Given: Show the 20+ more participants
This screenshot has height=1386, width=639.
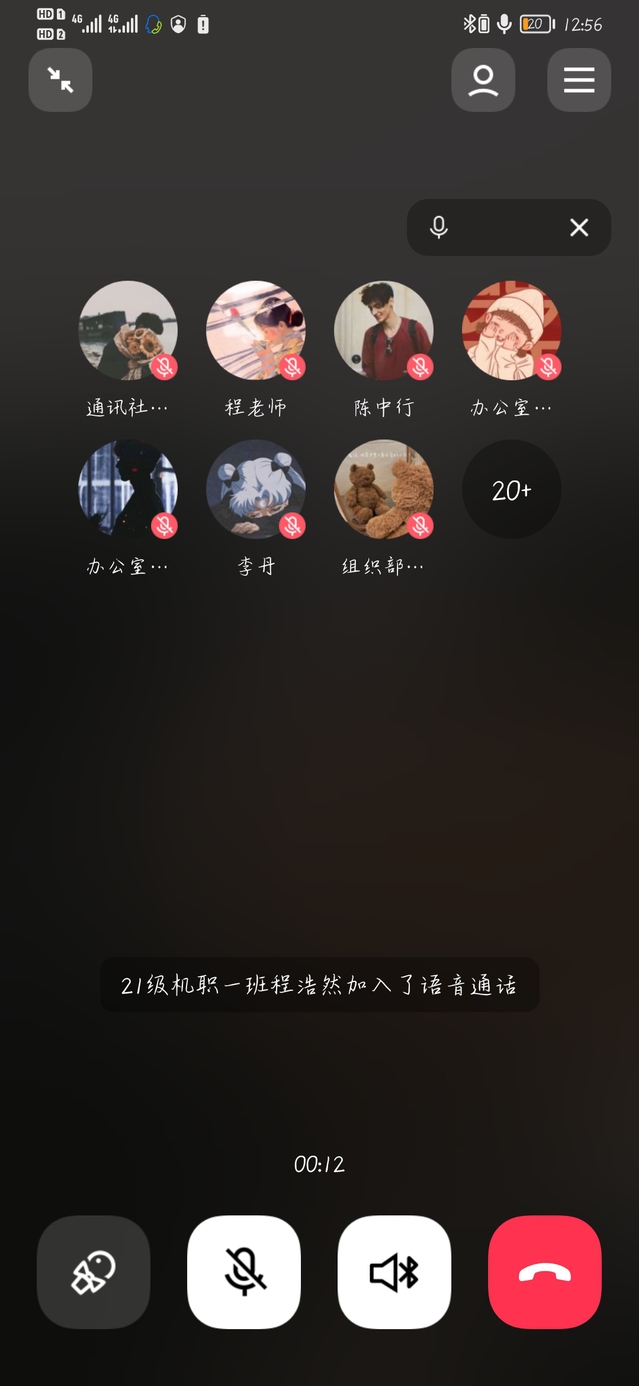Looking at the screenshot, I should (511, 490).
